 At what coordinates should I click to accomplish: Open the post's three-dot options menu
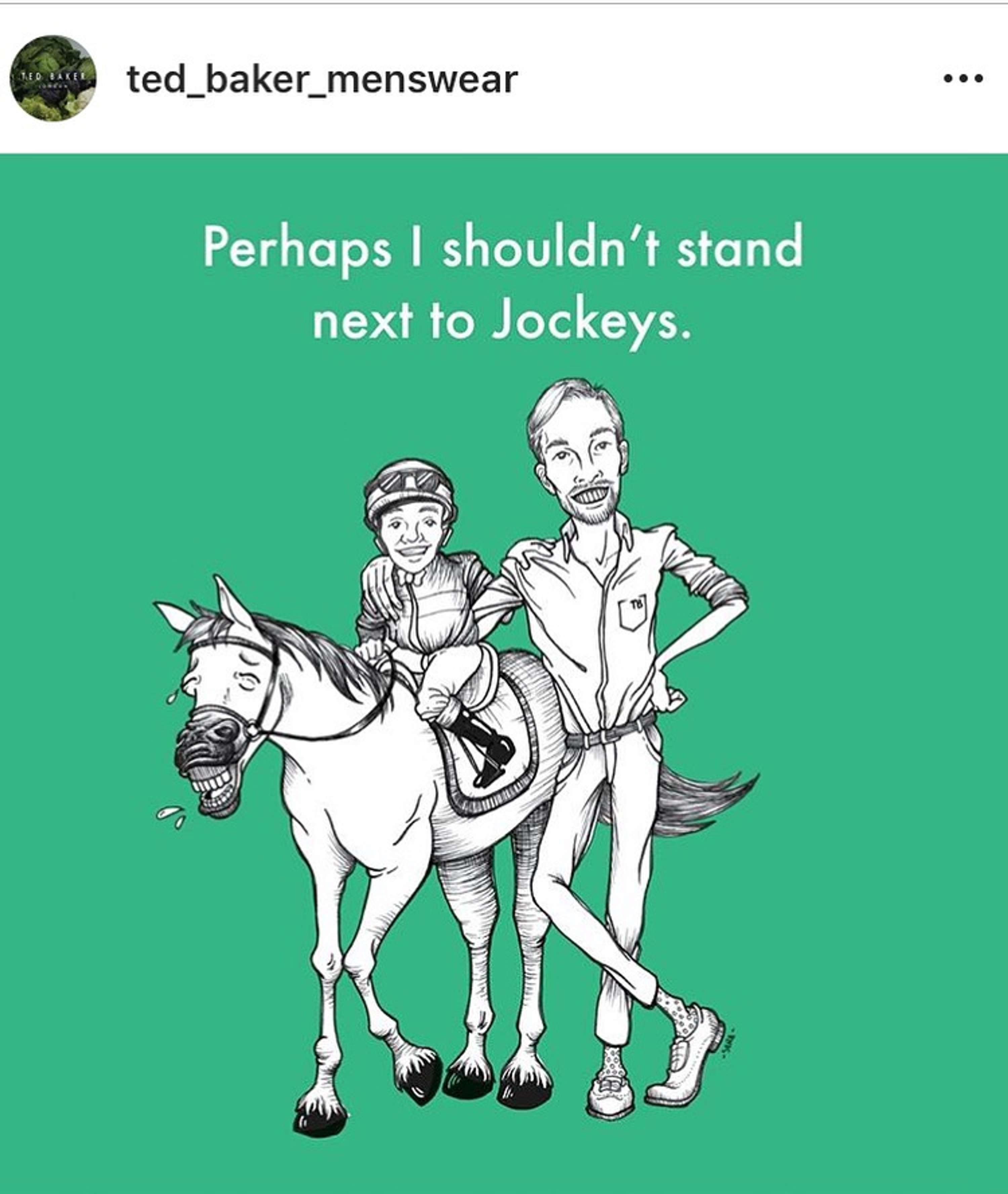click(963, 78)
